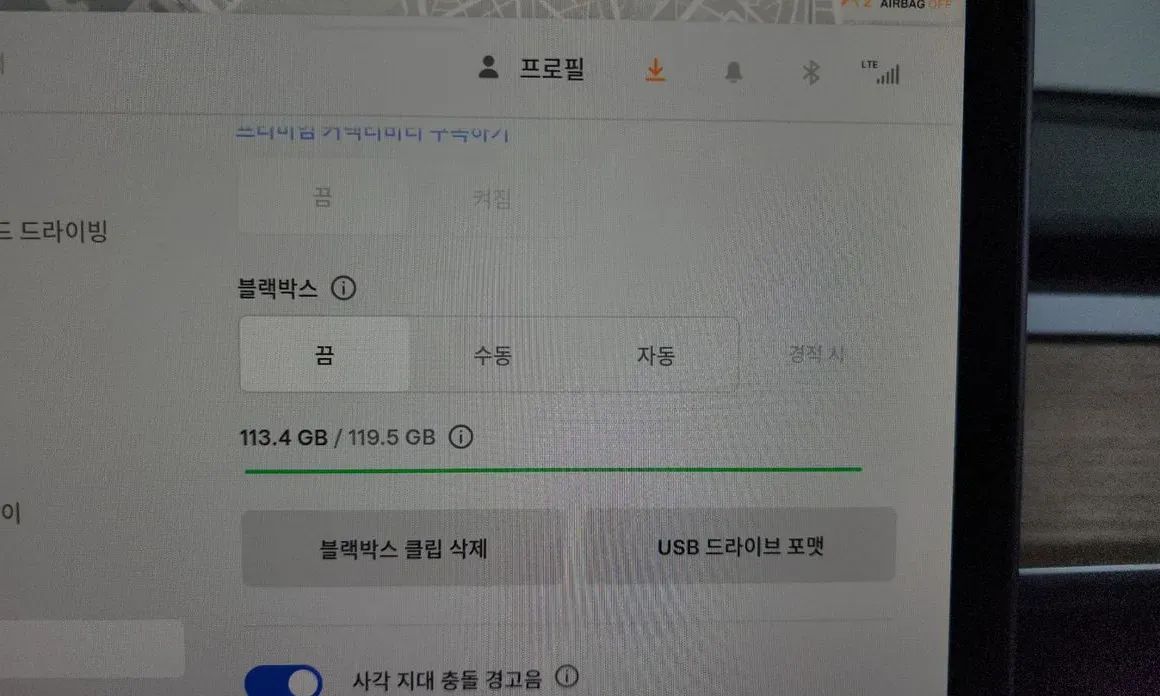Tap 블랙박스 클립 삭제 button

pos(404,548)
